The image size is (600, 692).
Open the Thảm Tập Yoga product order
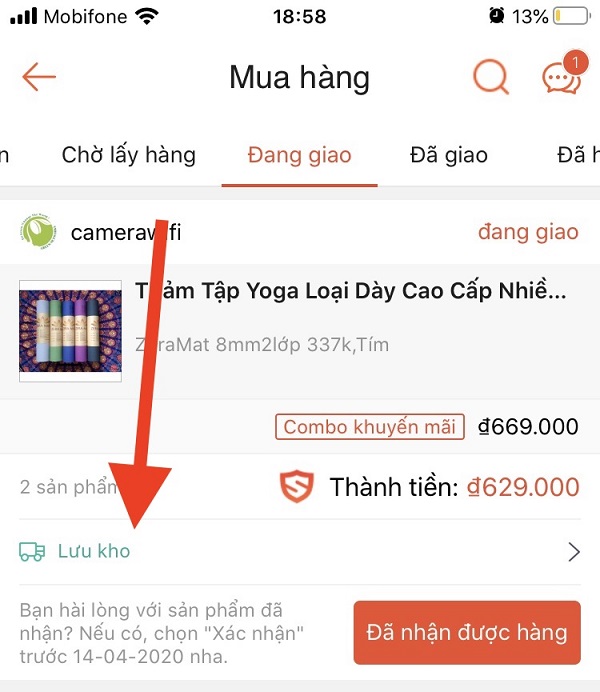coord(350,293)
